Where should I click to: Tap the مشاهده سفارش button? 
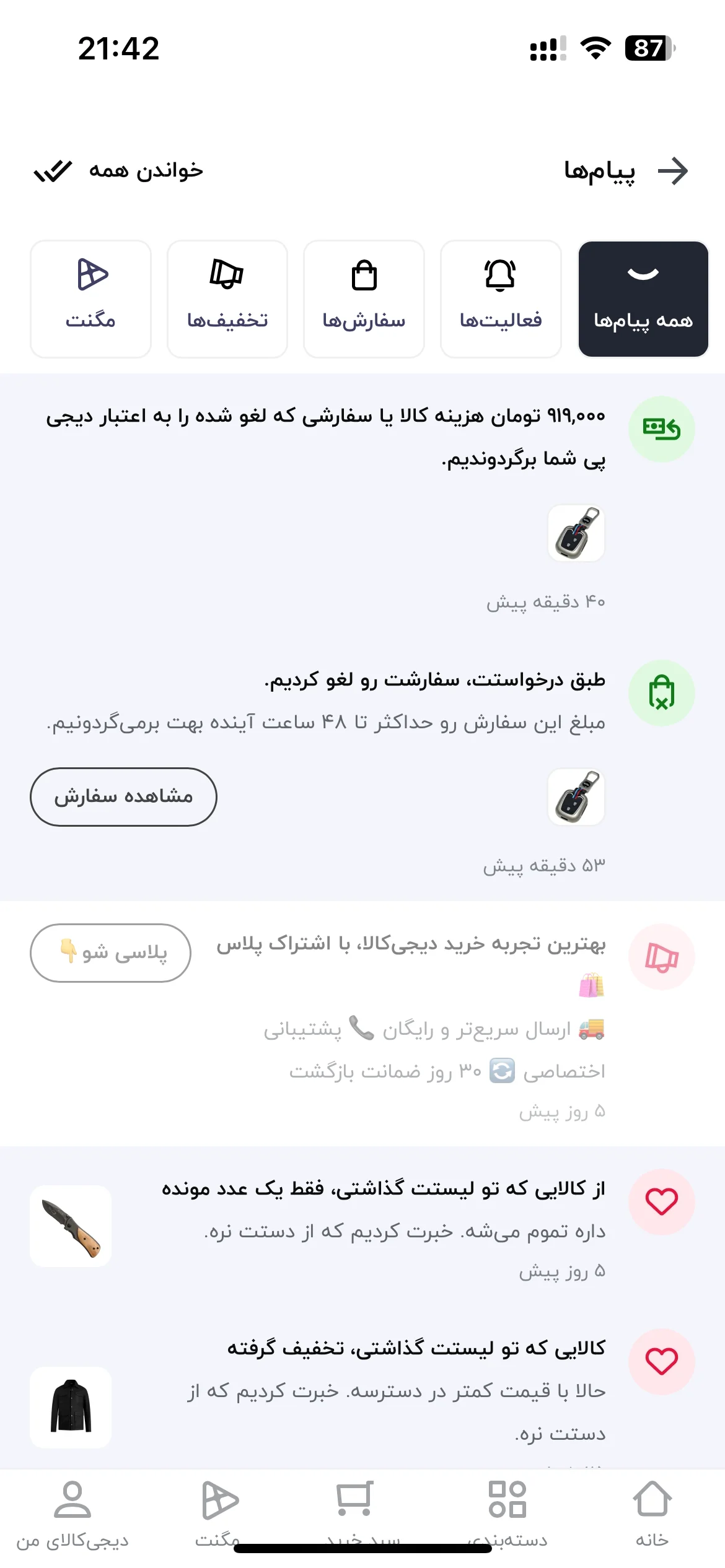[x=123, y=797]
